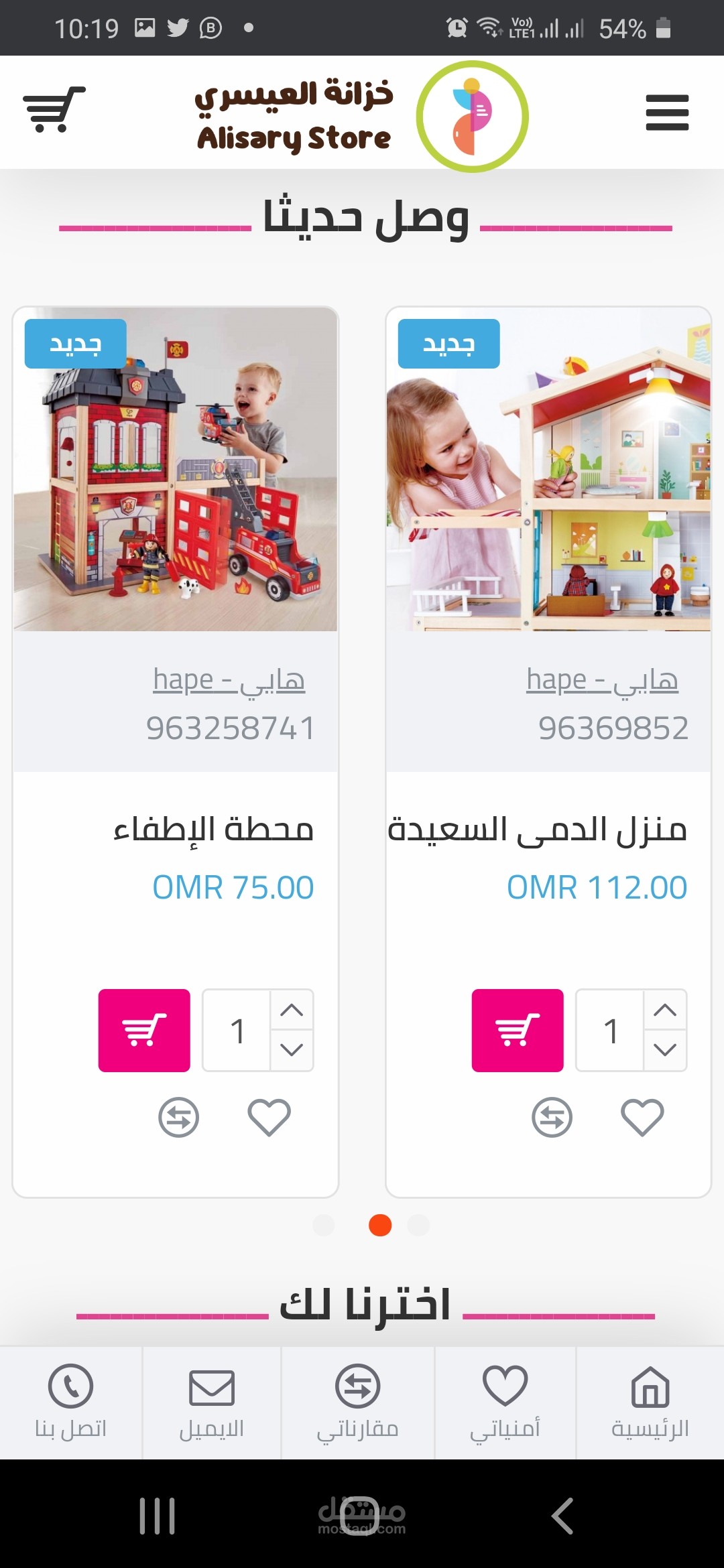Increase quantity for the OMR 112.00 dollhouse
Image resolution: width=724 pixels, height=1568 pixels.
coord(665,1010)
